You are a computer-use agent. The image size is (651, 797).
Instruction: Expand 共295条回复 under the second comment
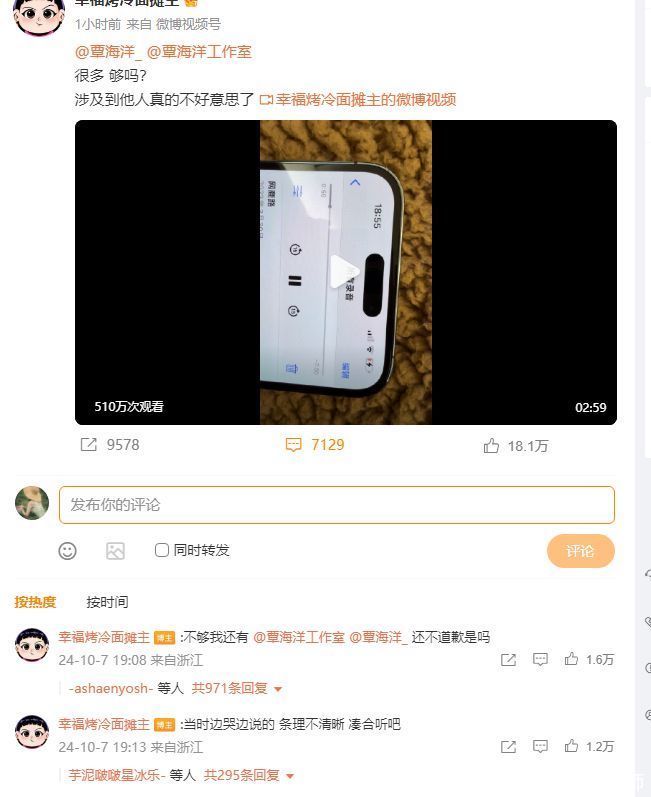(x=249, y=775)
